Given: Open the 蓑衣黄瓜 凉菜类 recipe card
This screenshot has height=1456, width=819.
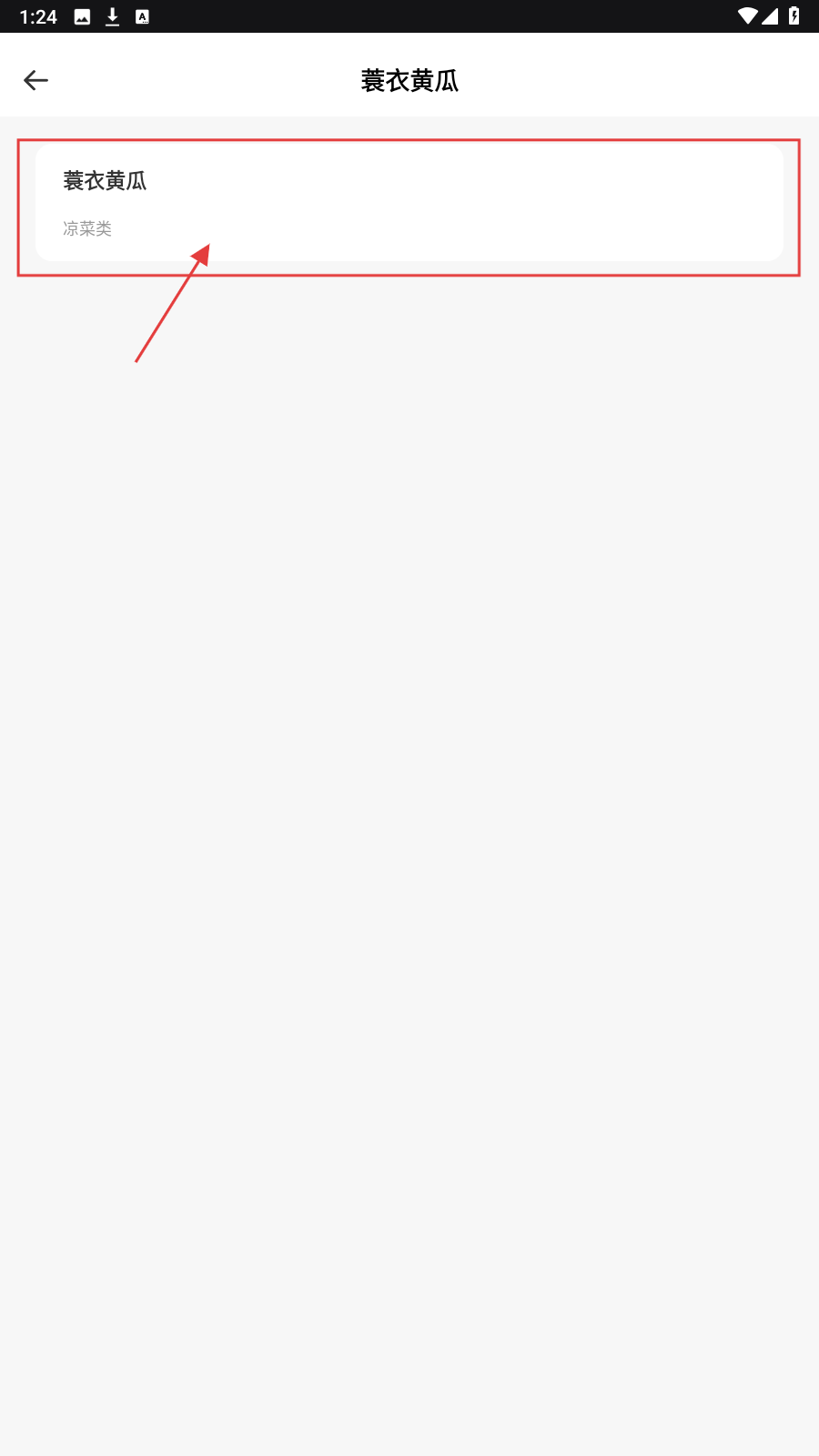Looking at the screenshot, I should (409, 203).
